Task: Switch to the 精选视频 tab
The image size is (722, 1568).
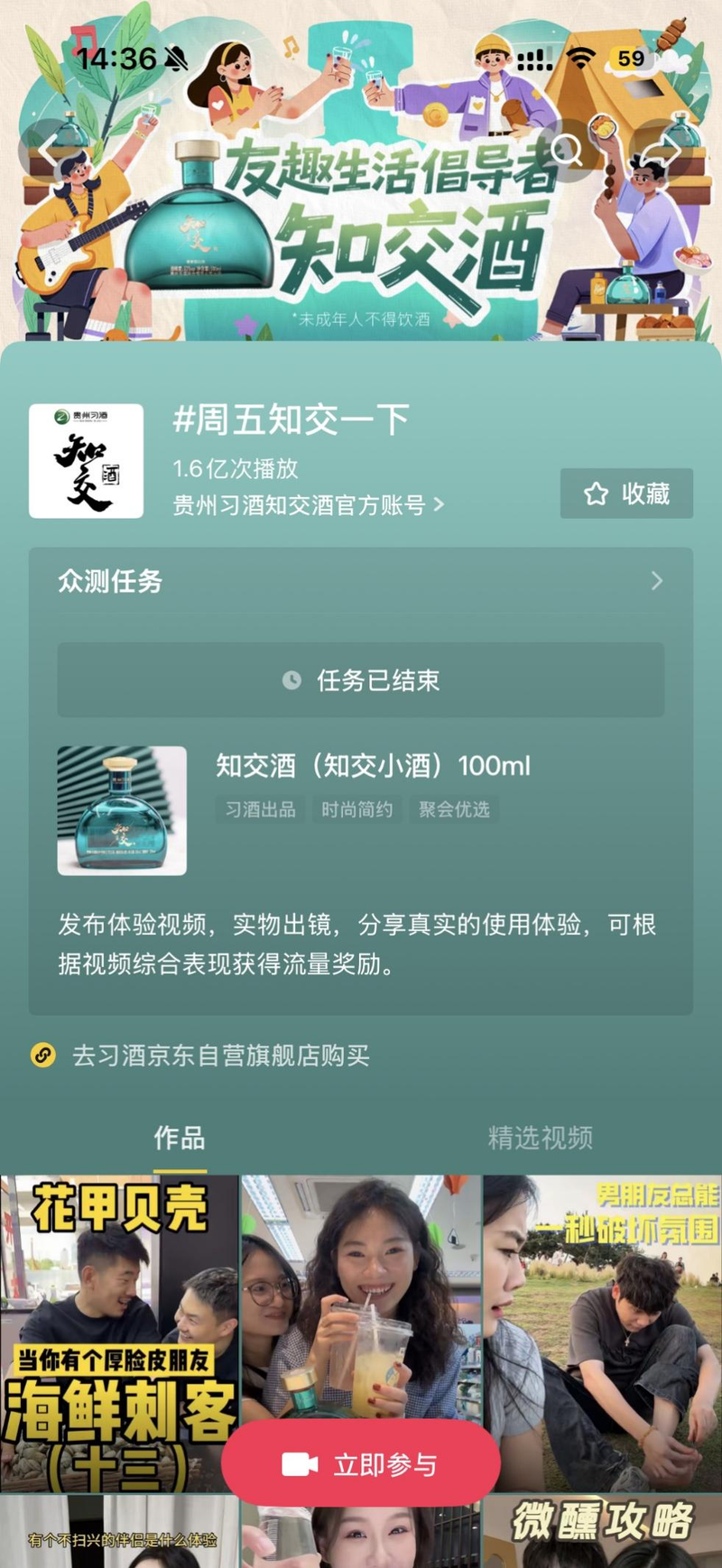Action: (541, 1138)
